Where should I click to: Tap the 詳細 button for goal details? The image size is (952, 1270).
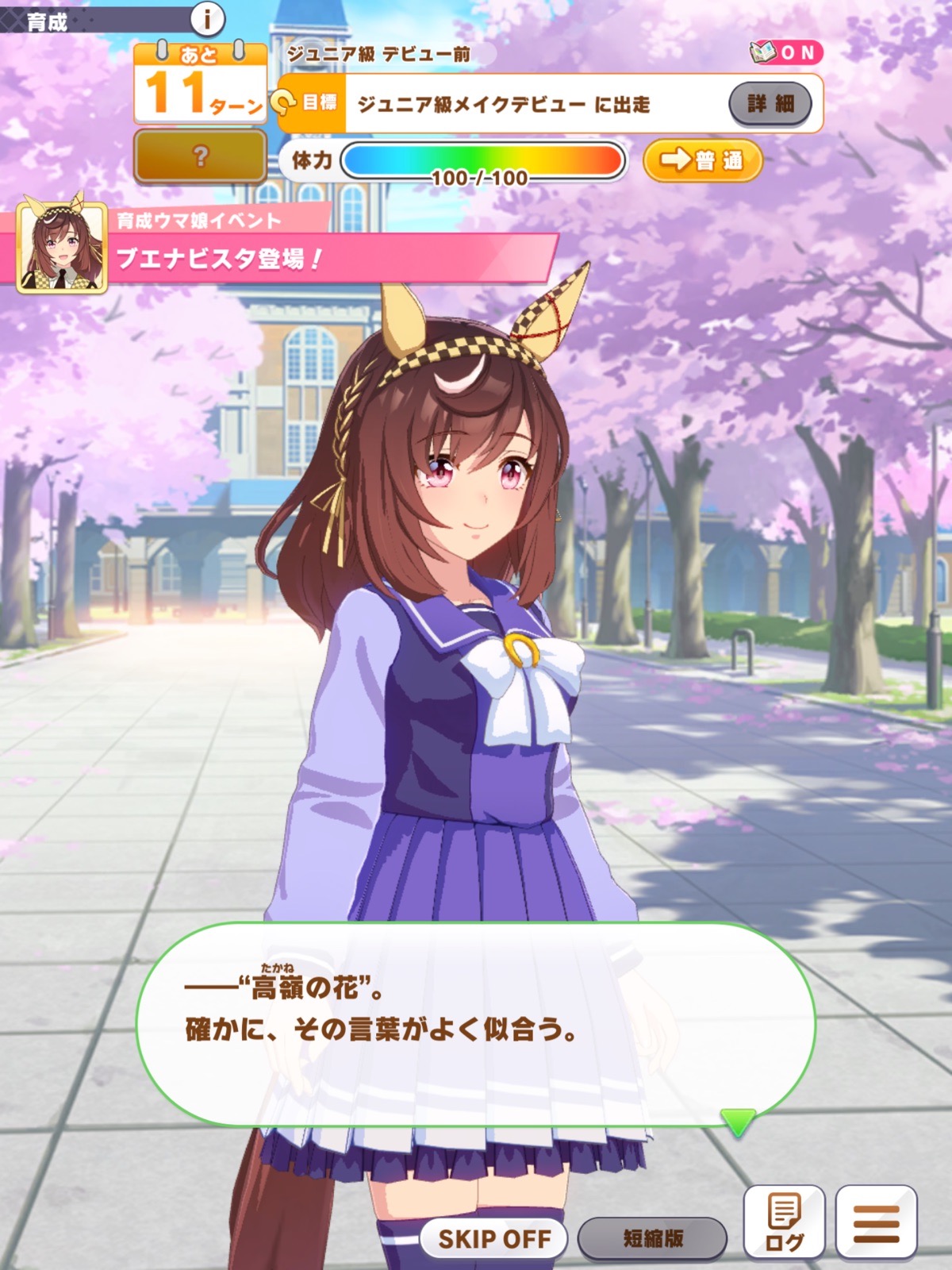pos(770,103)
